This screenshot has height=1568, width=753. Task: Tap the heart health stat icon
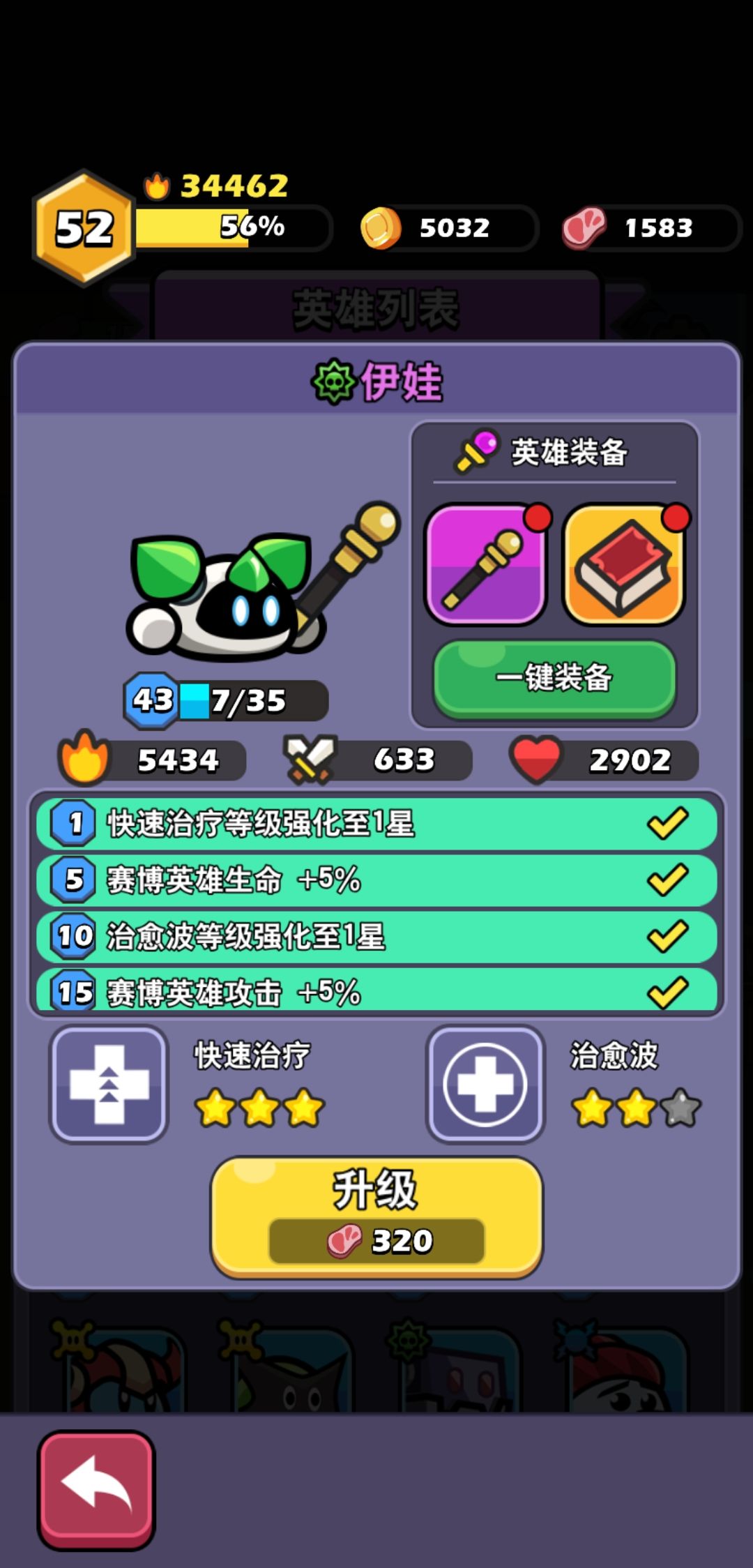pos(537,760)
